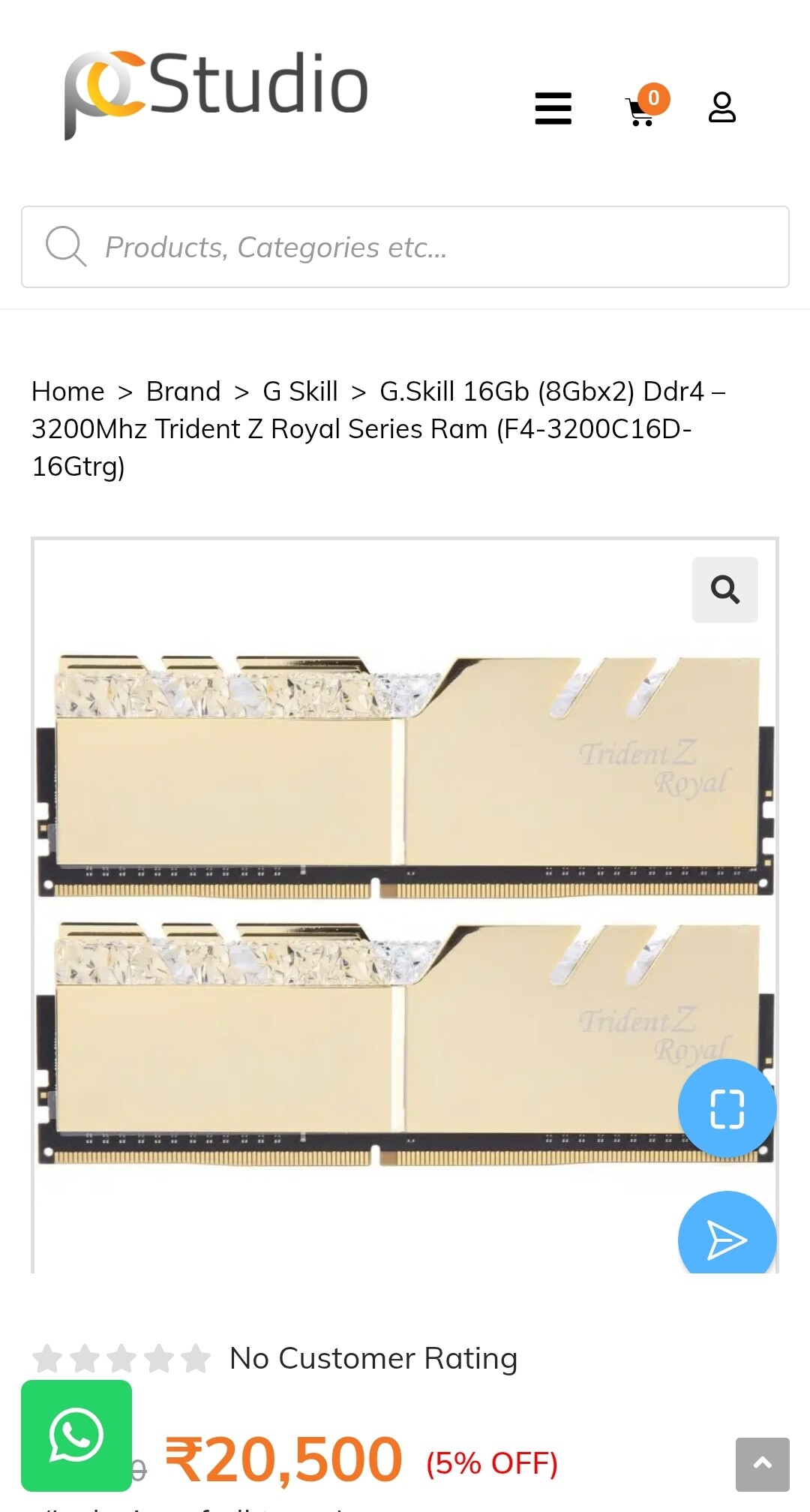Zoom the product image with magnifier
Screen dimensions: 810x1512
click(724, 590)
